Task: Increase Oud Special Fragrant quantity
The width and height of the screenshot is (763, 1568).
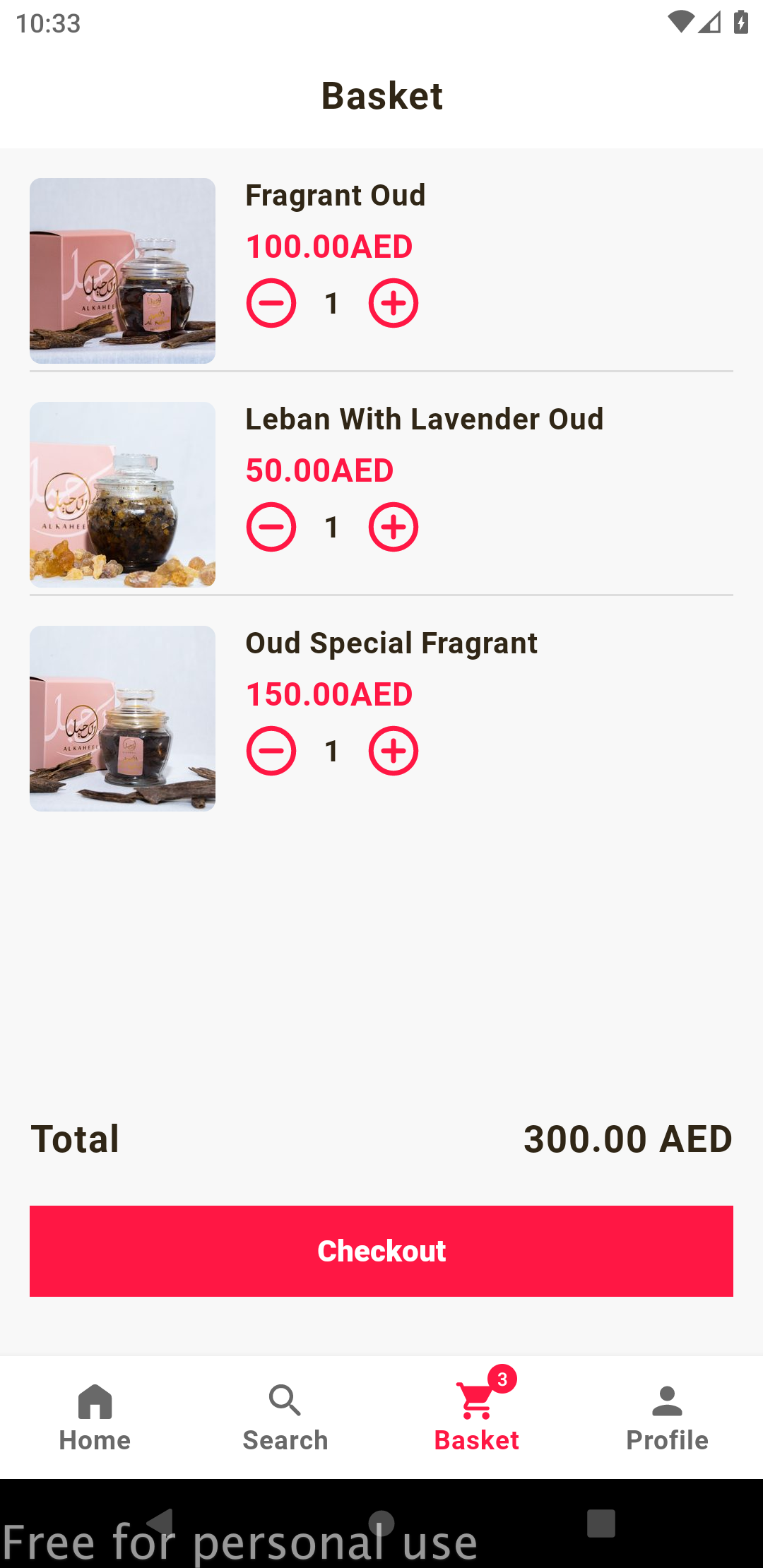Action: (394, 751)
